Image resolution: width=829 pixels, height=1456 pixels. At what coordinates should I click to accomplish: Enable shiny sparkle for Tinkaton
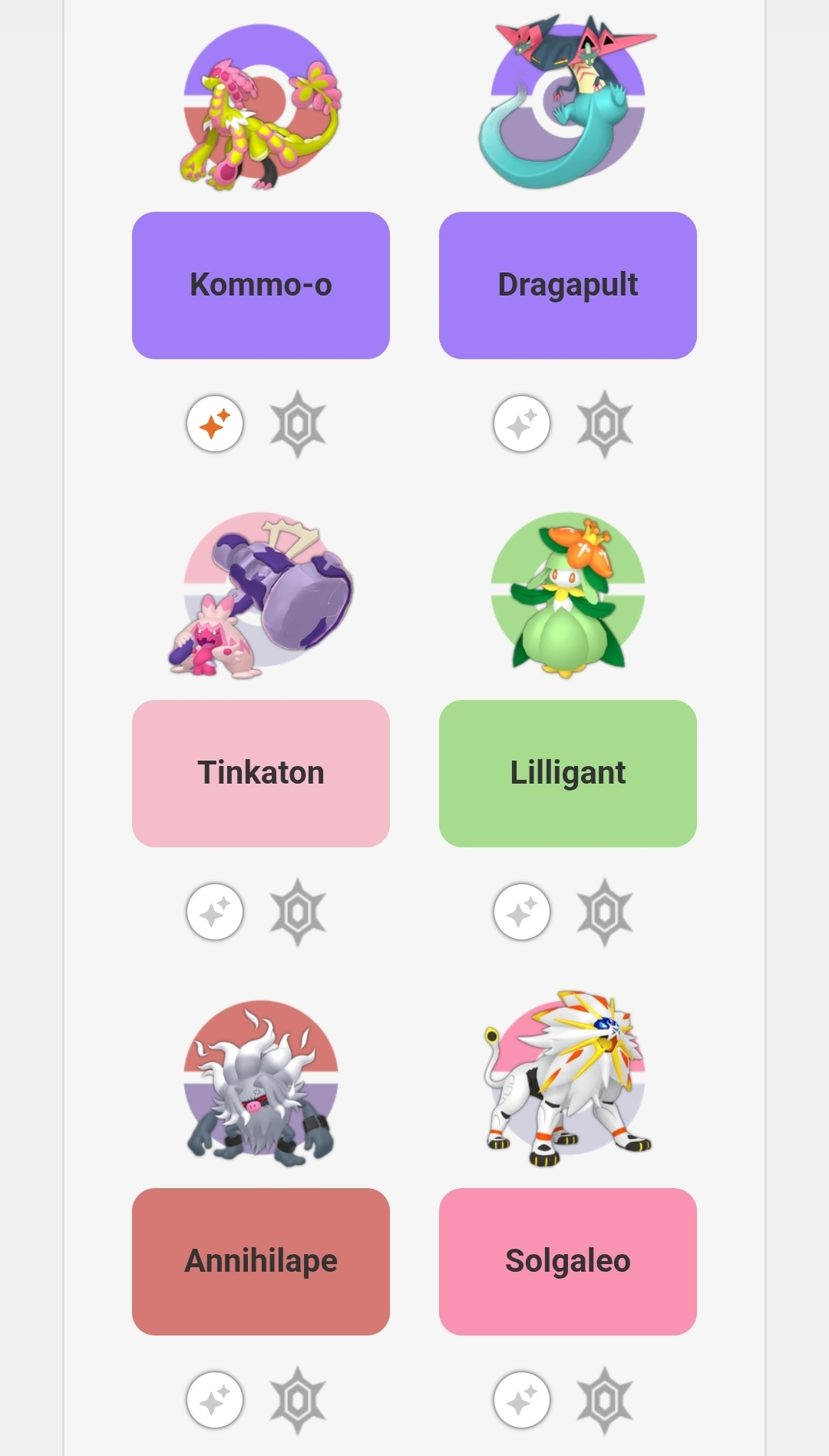pyautogui.click(x=215, y=912)
